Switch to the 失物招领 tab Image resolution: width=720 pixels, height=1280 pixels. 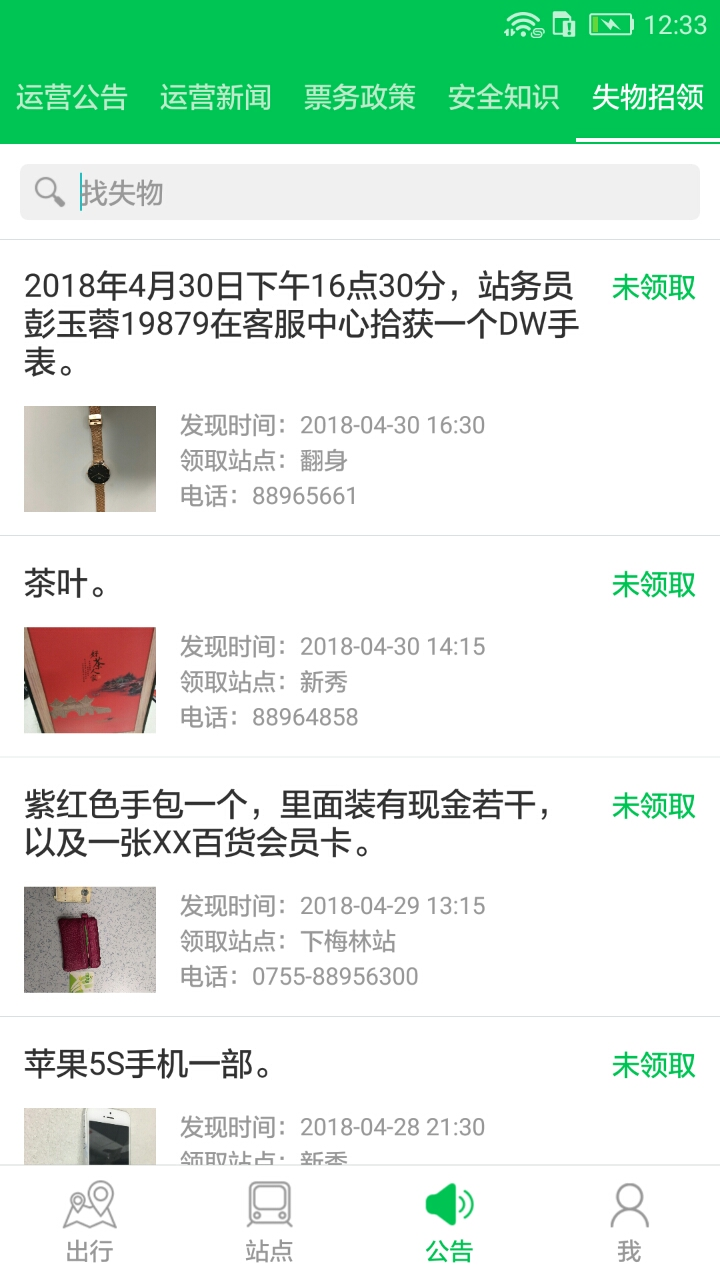point(647,99)
